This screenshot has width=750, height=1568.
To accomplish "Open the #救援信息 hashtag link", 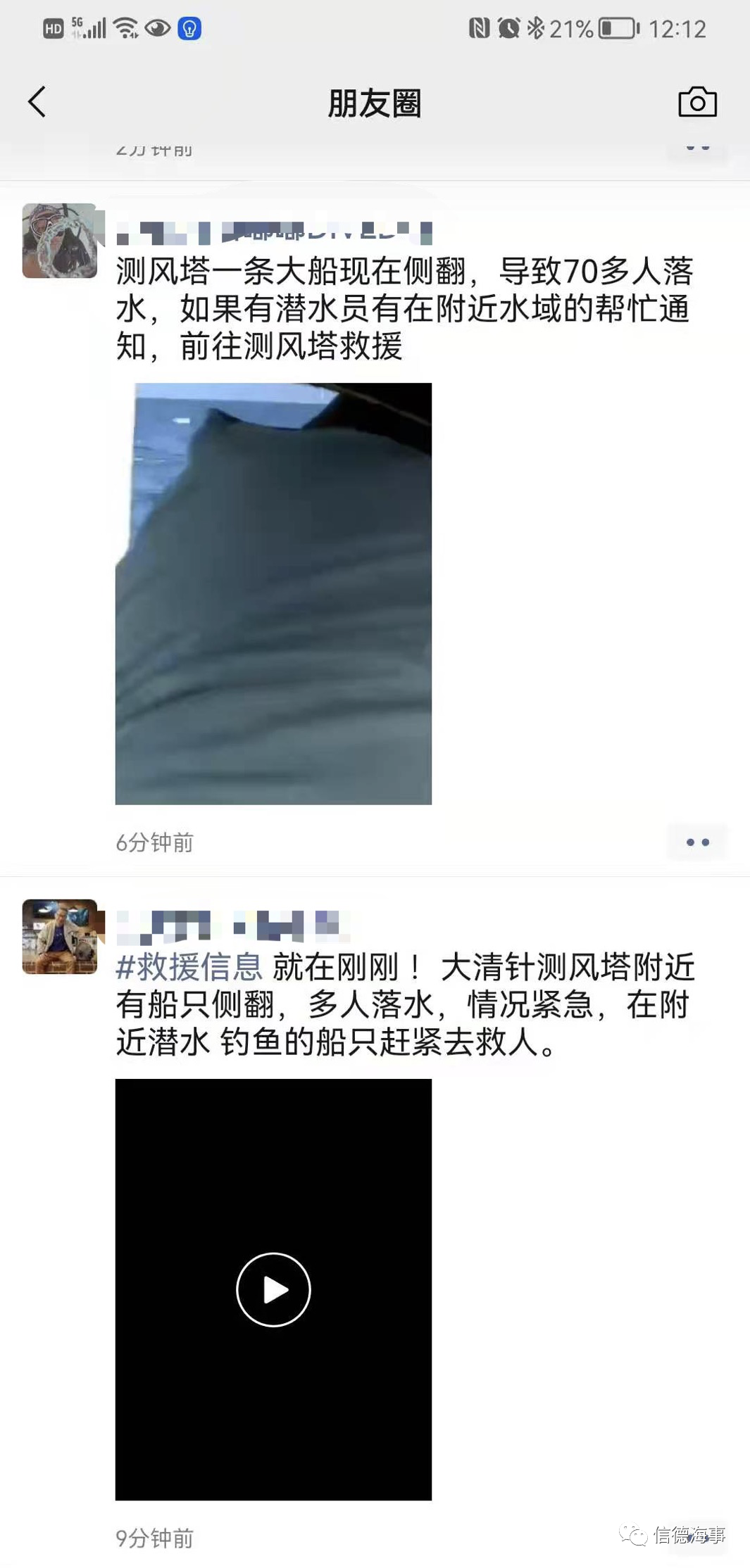I will pos(189,966).
